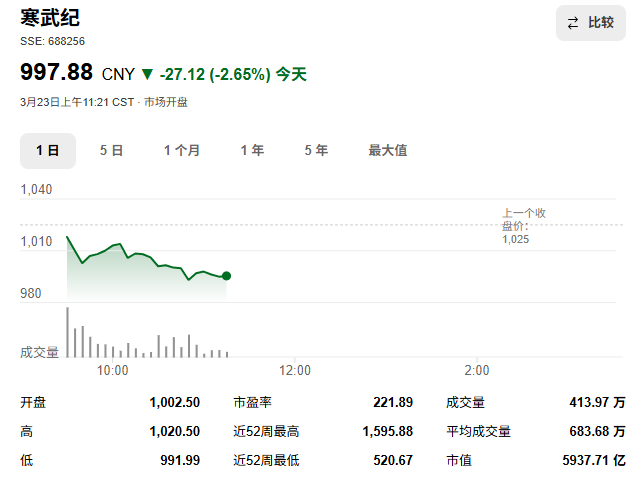Switch to the 5 日 range
The image size is (644, 481).
coord(111,151)
